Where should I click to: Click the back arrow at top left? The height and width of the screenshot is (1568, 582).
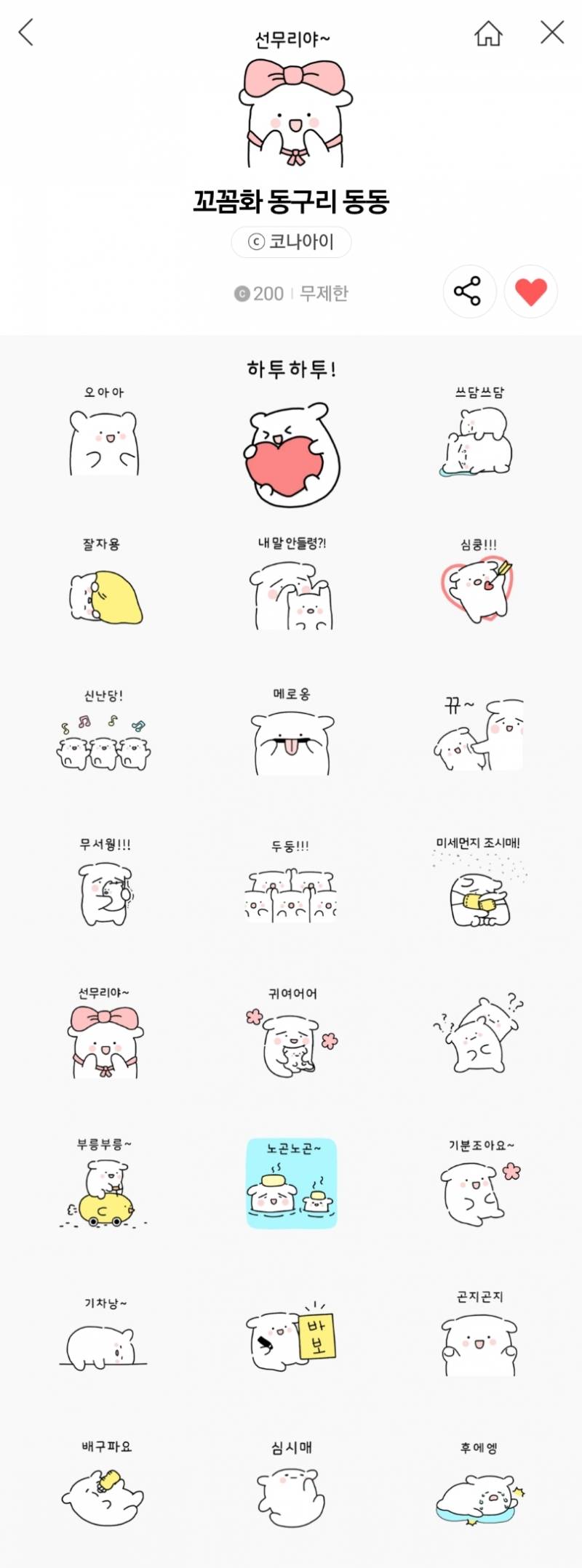point(27,33)
